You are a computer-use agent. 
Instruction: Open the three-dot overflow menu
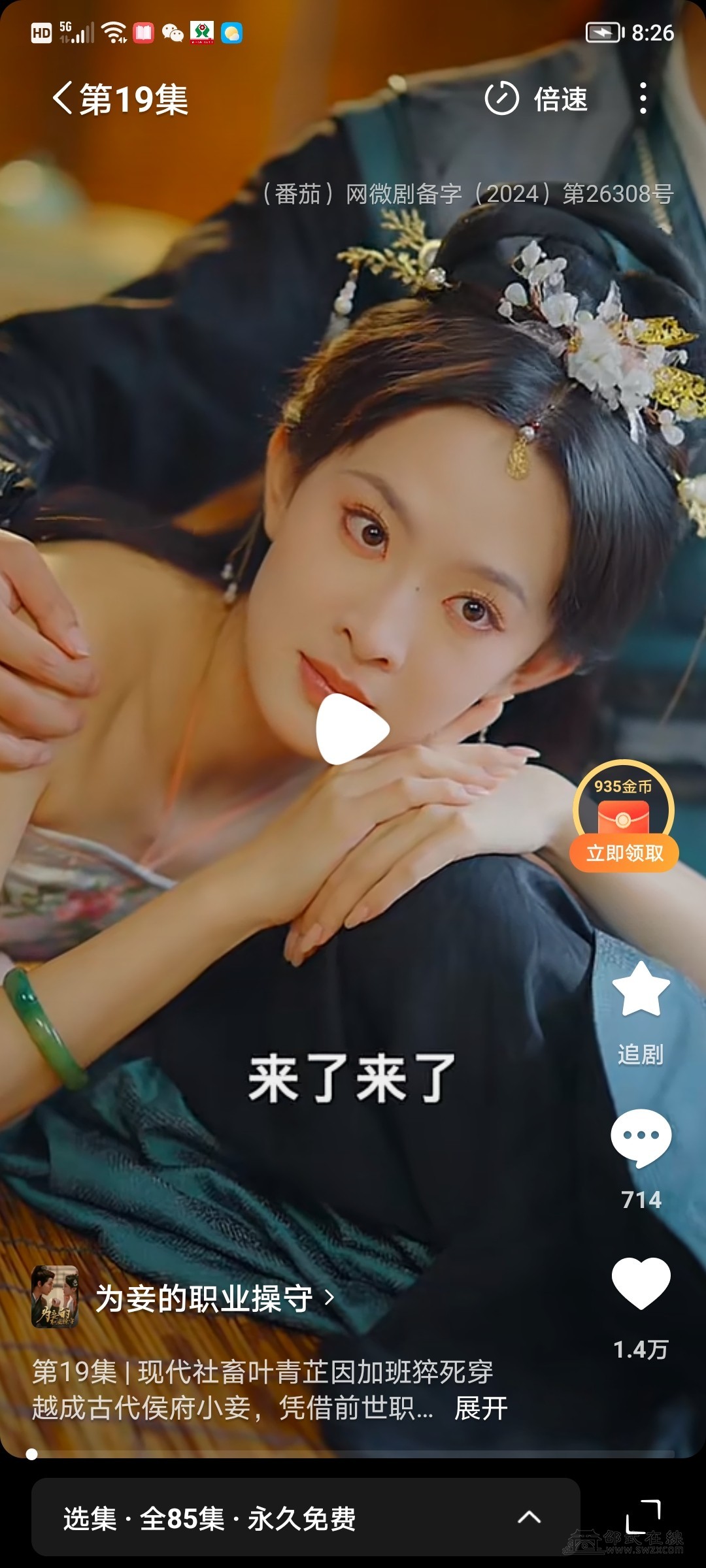click(643, 99)
